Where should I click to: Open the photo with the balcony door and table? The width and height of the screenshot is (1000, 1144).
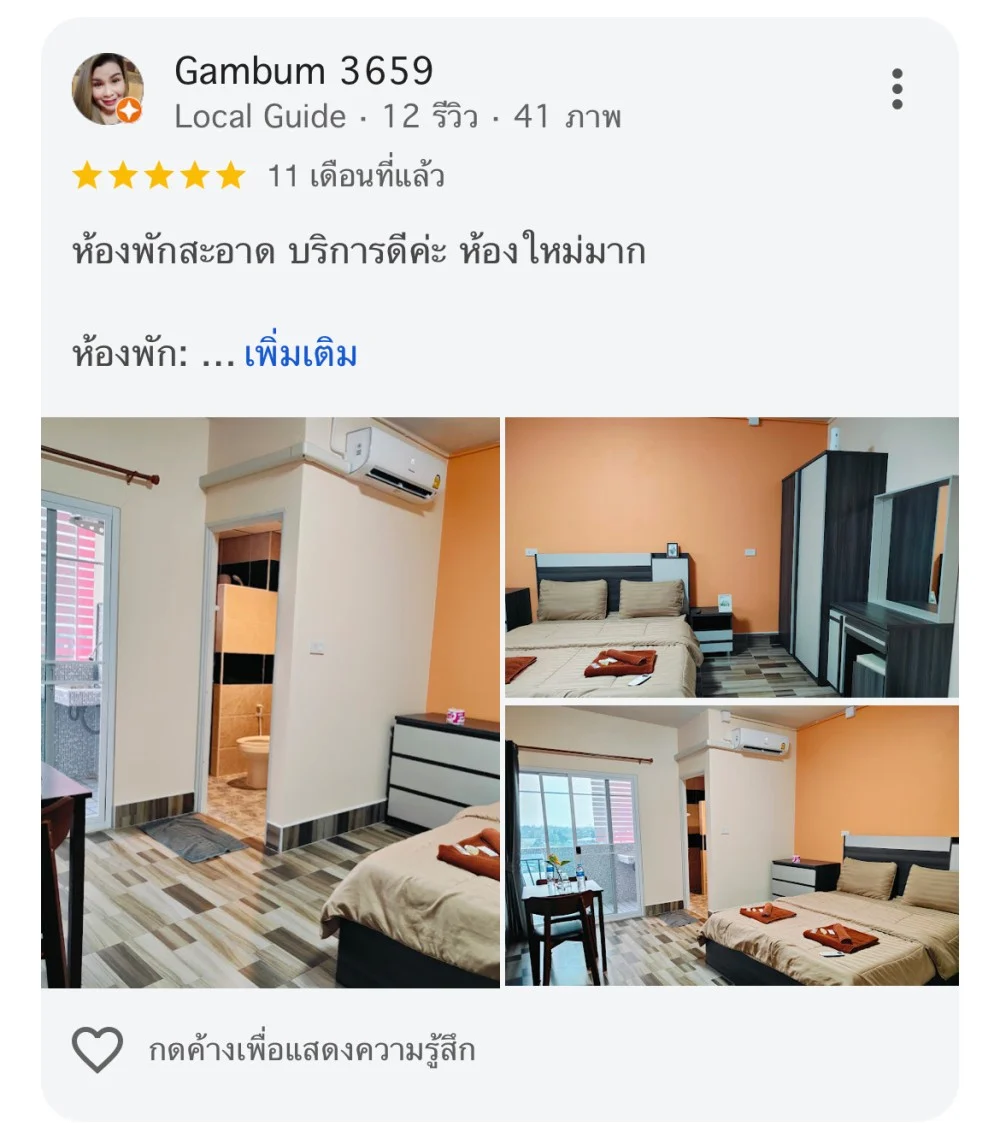coord(732,846)
